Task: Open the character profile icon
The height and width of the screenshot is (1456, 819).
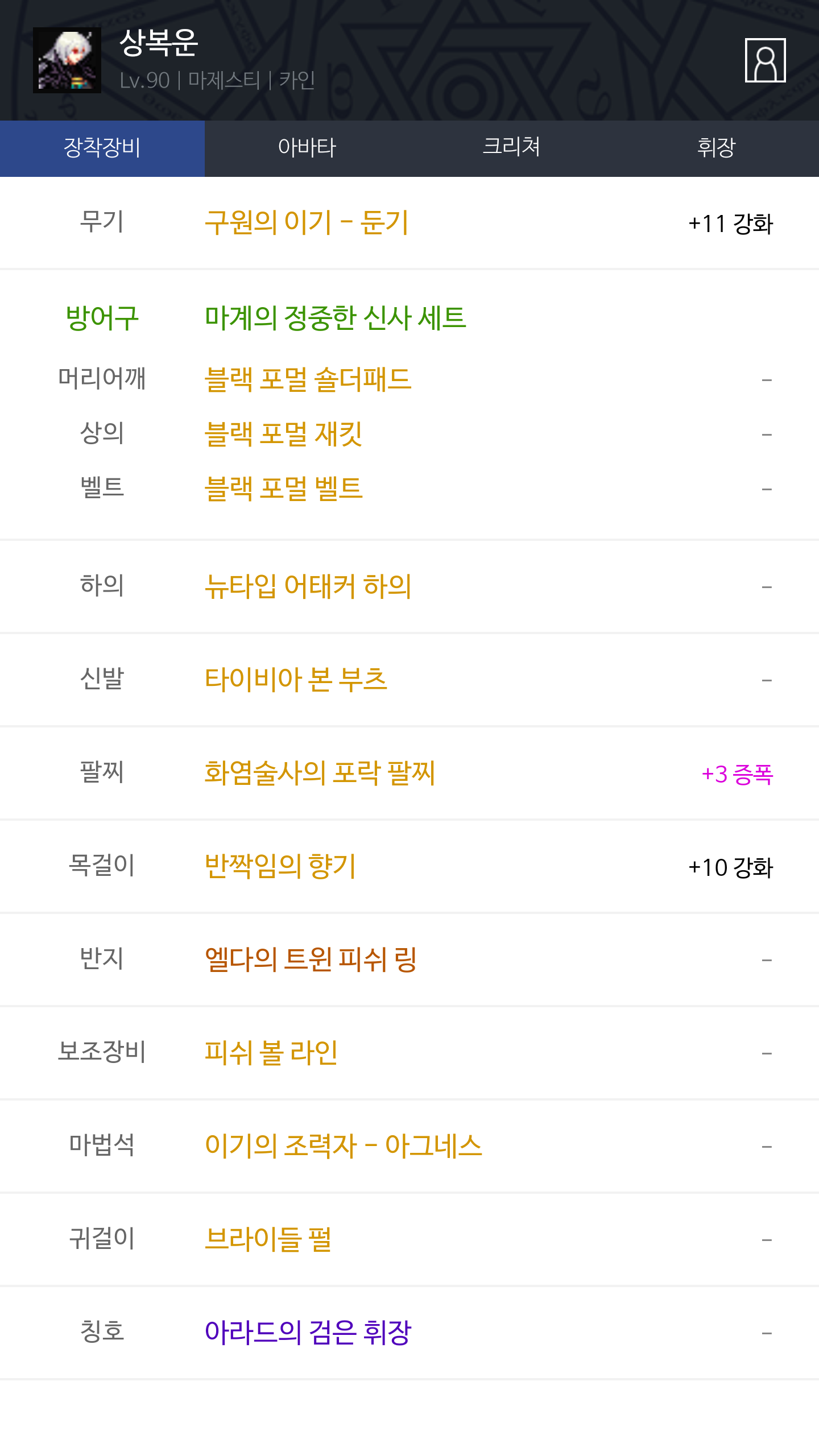Action: point(765,60)
